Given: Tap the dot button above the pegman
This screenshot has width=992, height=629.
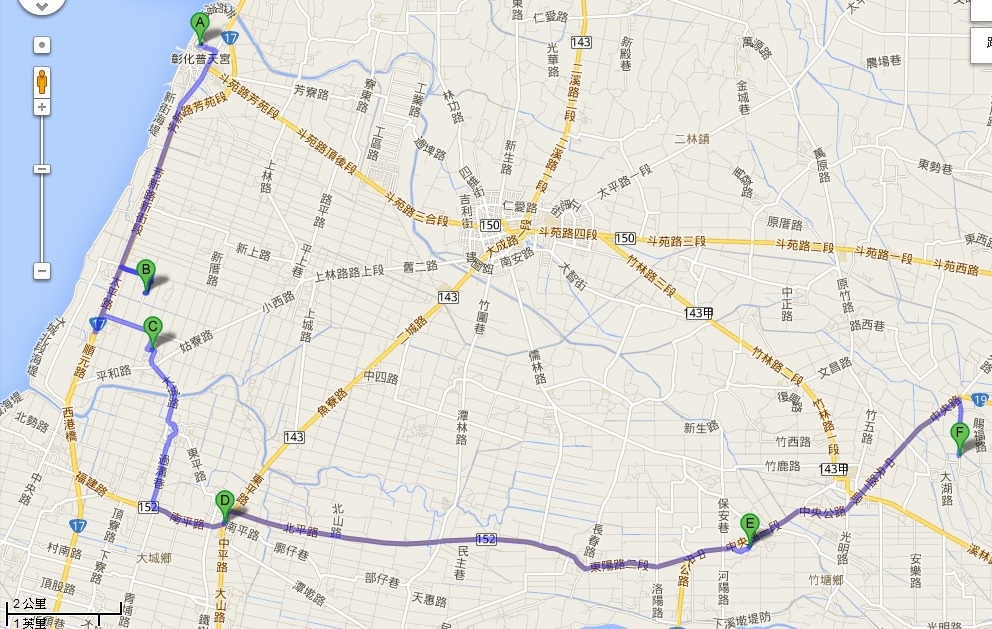Looking at the screenshot, I should (41, 45).
